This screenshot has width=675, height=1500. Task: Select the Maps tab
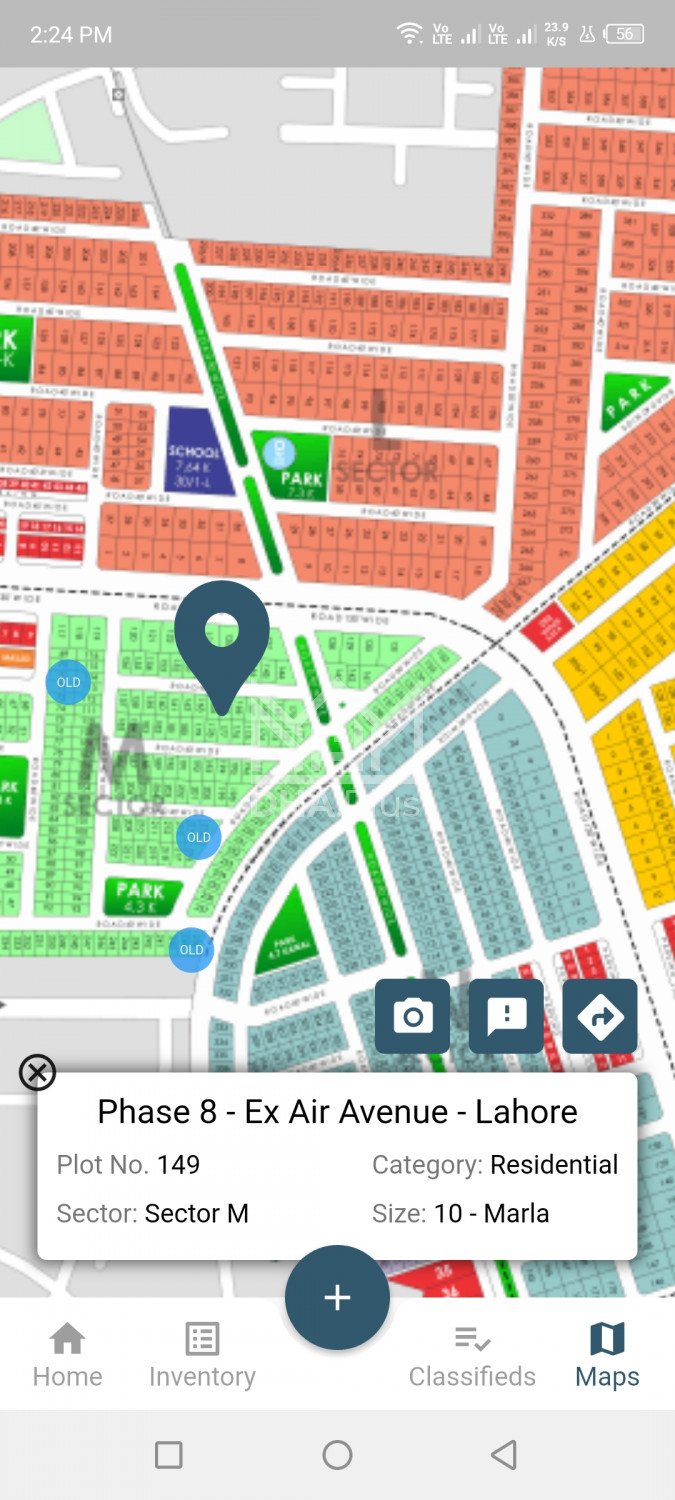607,1355
